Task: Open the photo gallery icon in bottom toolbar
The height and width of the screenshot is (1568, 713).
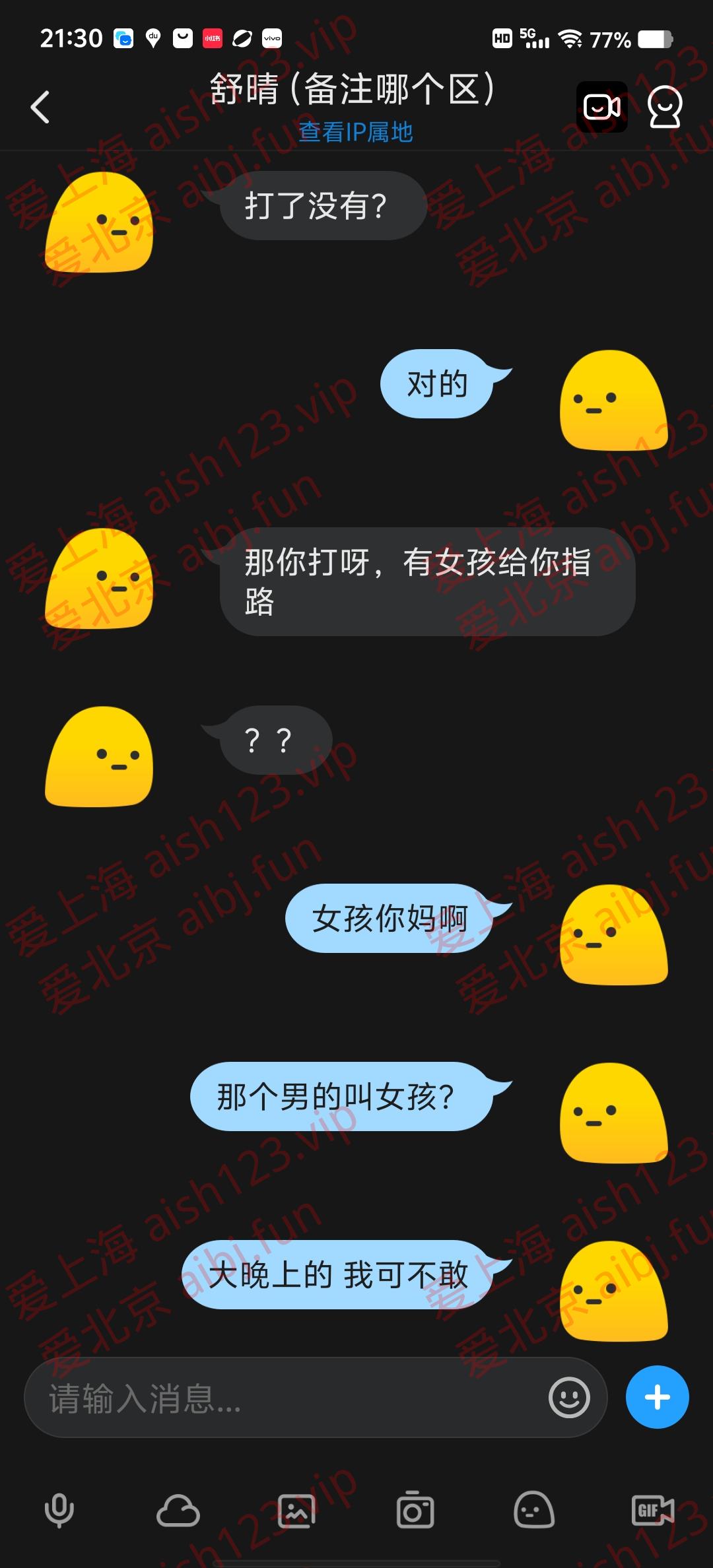Action: 297,1511
